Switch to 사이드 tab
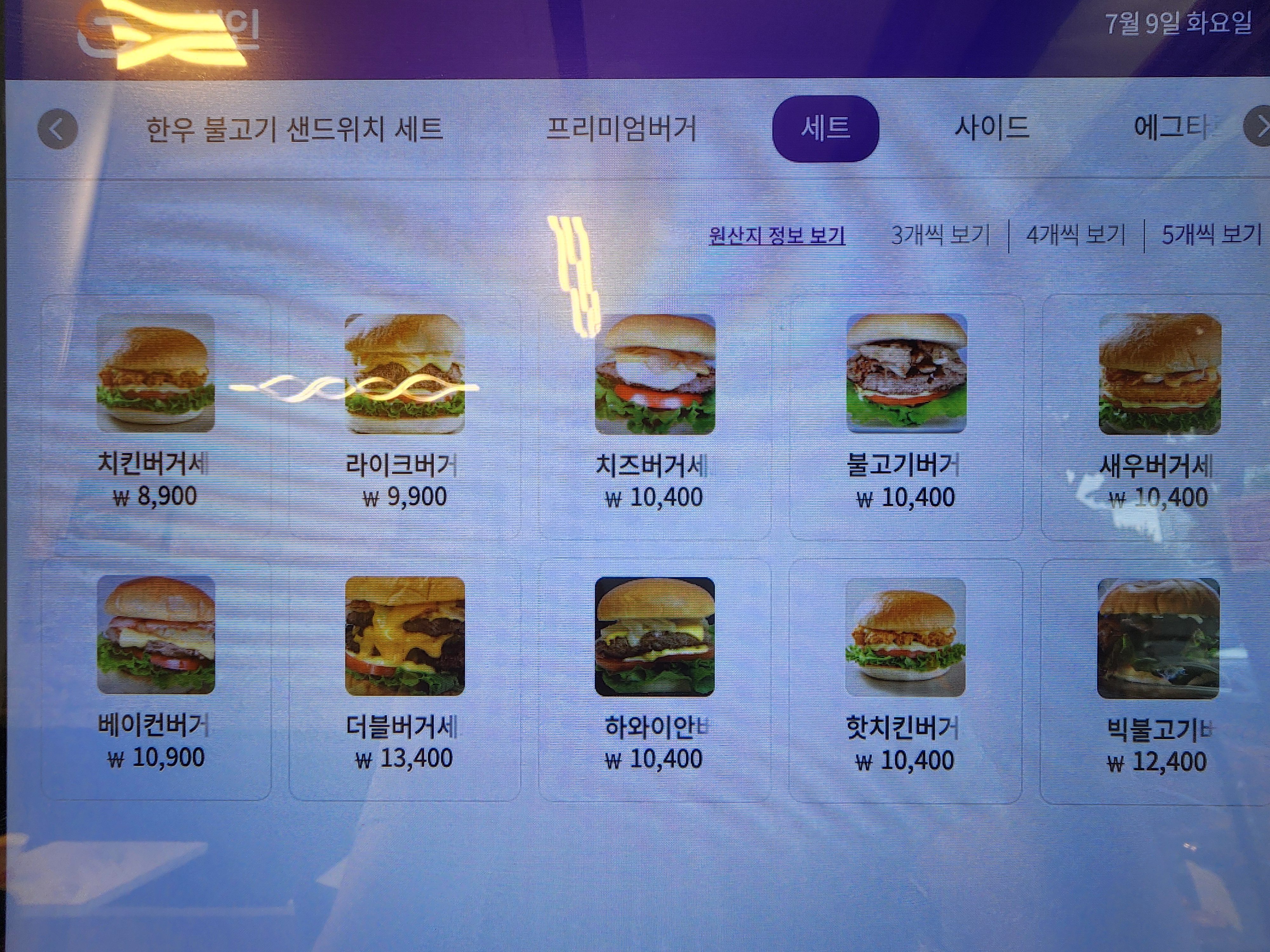 coord(992,127)
